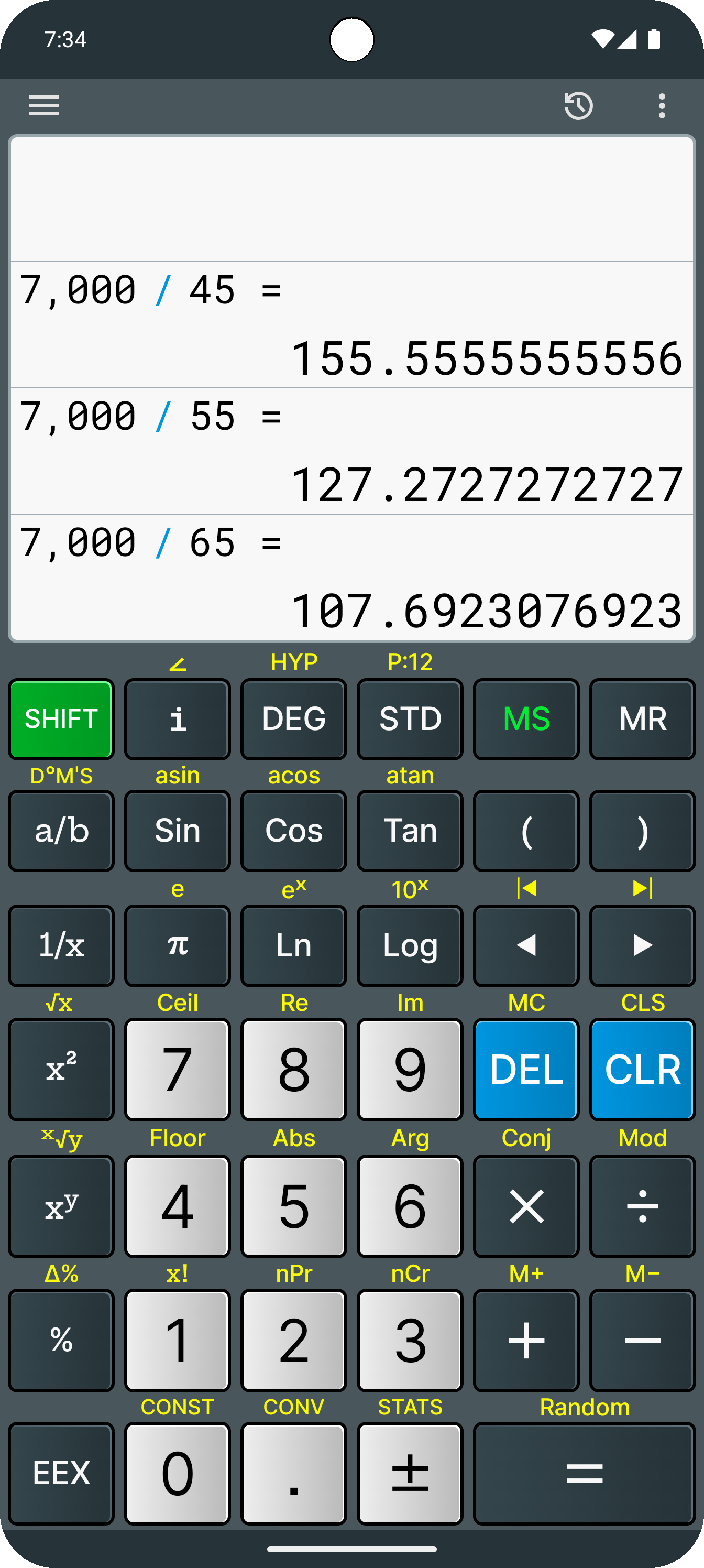Open the hamburger drawer menu
Image resolution: width=704 pixels, height=1568 pixels.
(44, 105)
